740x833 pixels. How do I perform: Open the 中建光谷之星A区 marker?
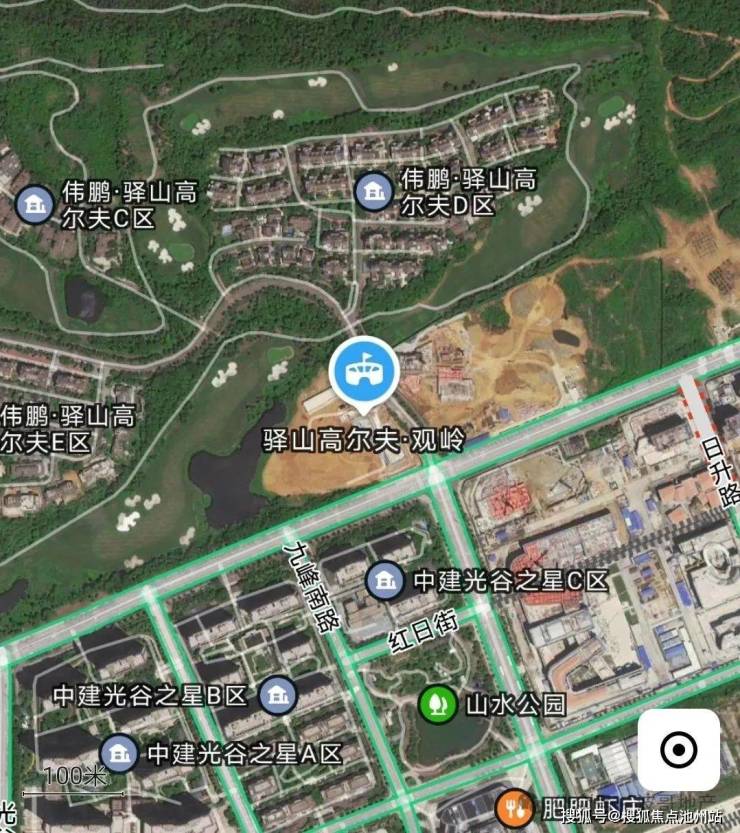click(120, 752)
